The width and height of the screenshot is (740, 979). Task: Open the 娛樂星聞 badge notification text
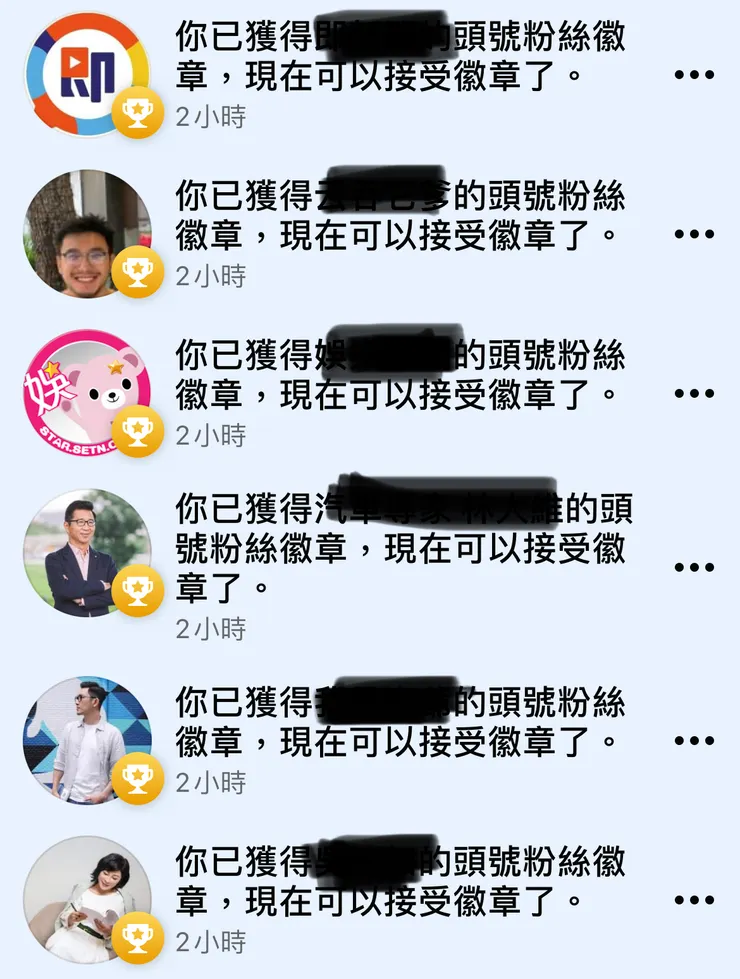point(400,375)
